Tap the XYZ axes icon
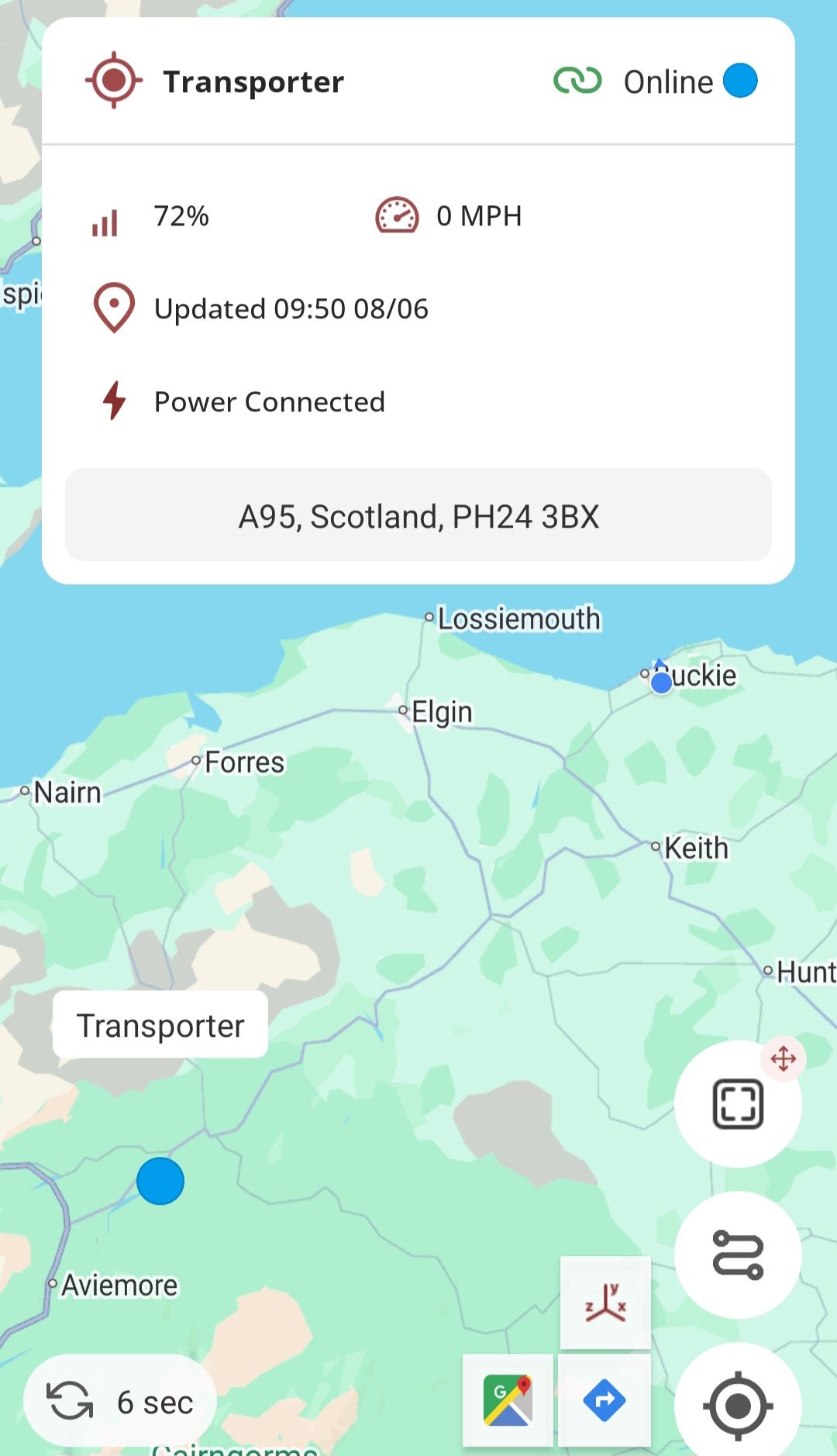Viewport: 837px width, 1456px height. (605, 1303)
